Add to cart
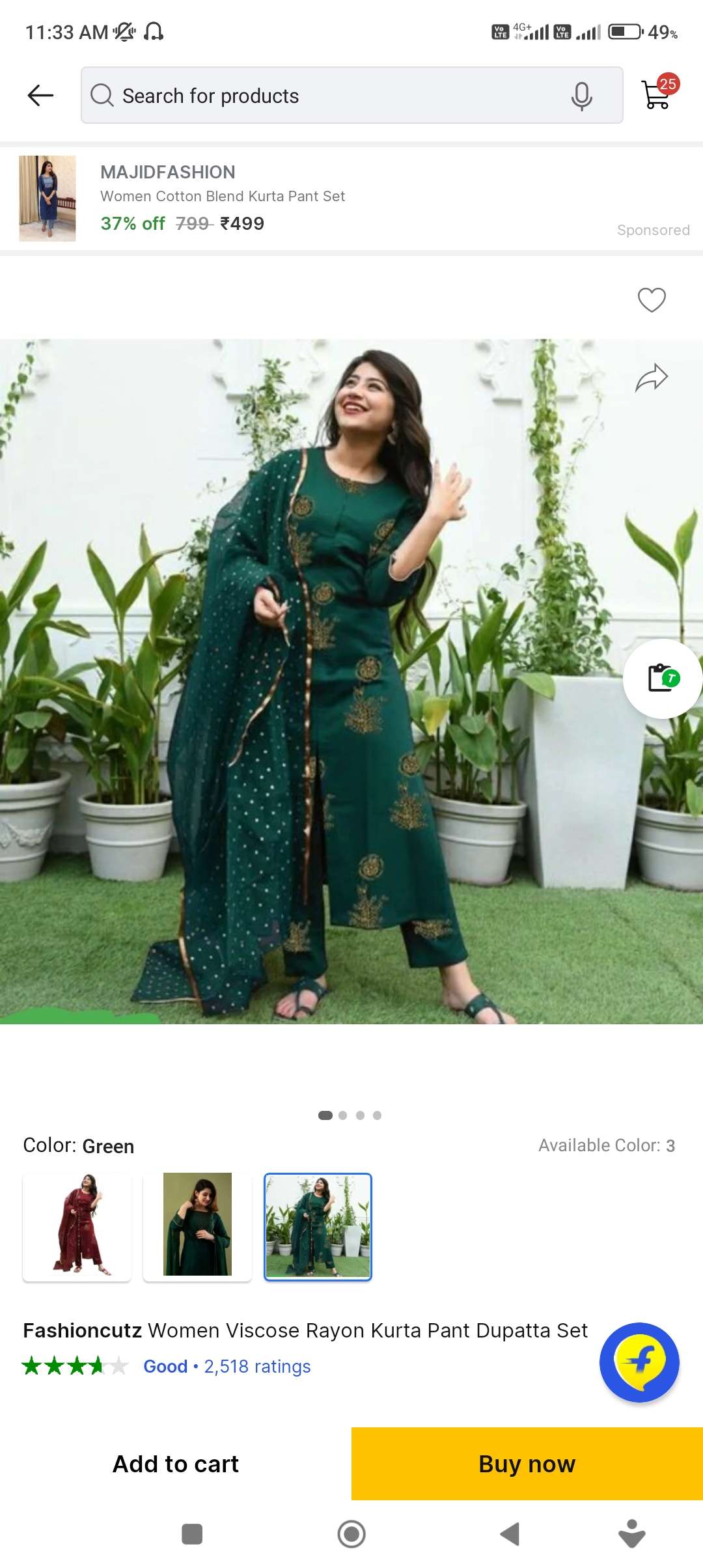 pos(176,1464)
